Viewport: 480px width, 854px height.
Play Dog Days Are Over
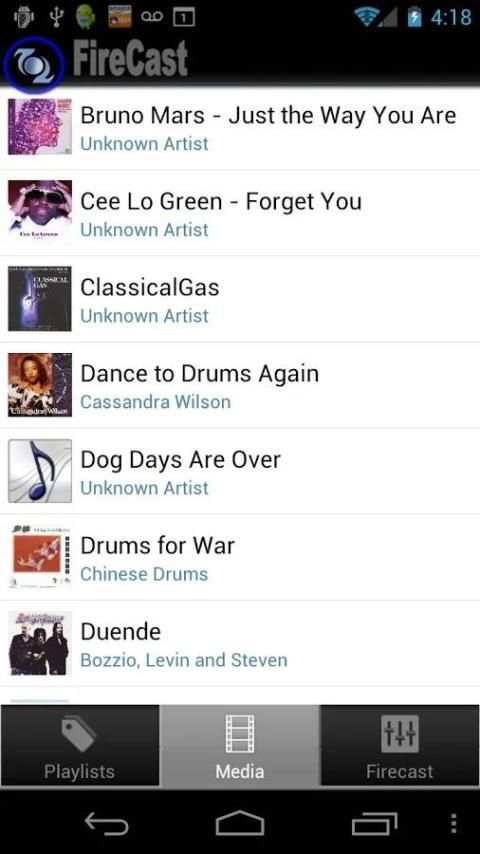click(x=240, y=471)
